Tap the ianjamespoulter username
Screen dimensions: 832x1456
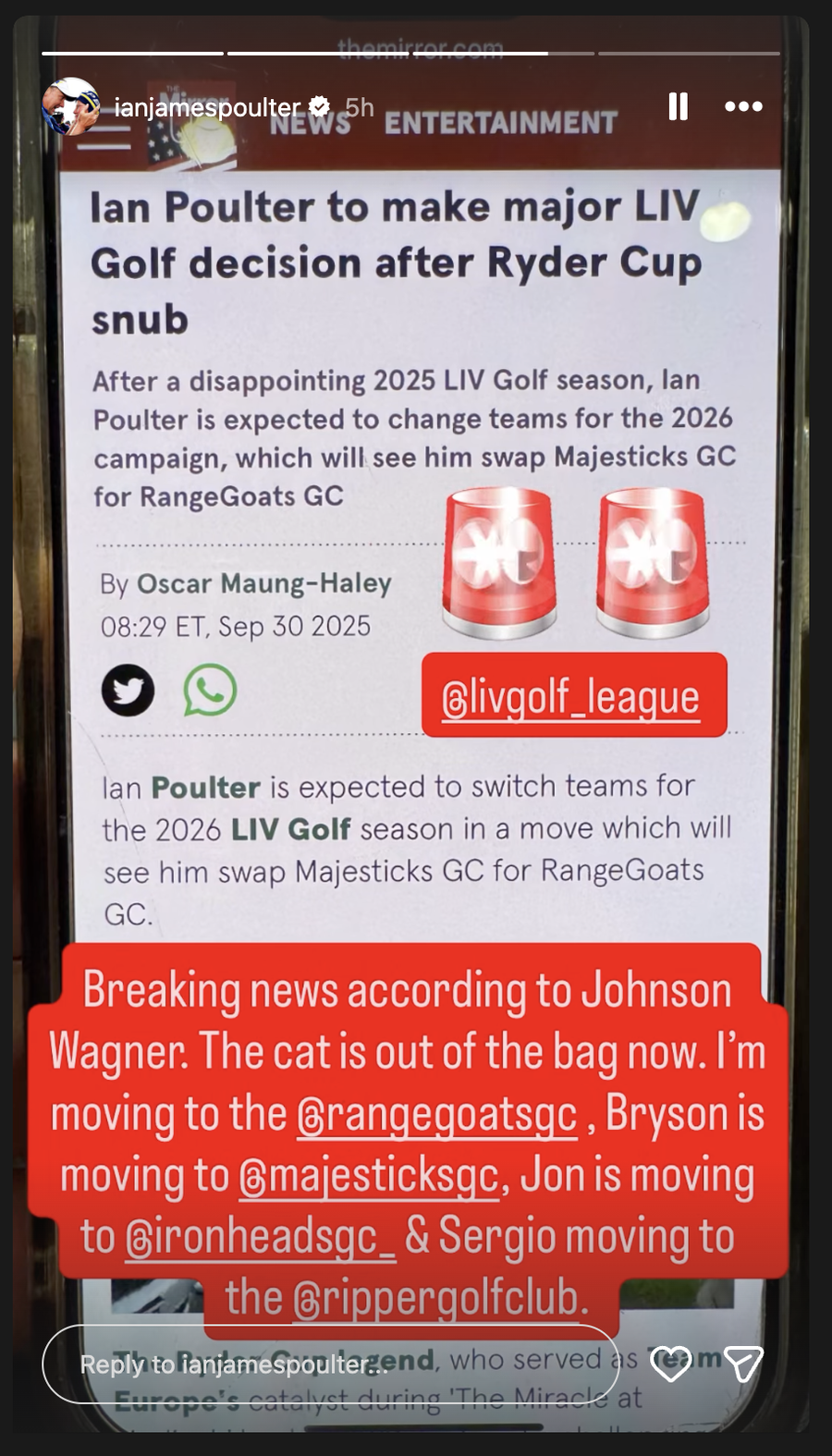coord(207,107)
